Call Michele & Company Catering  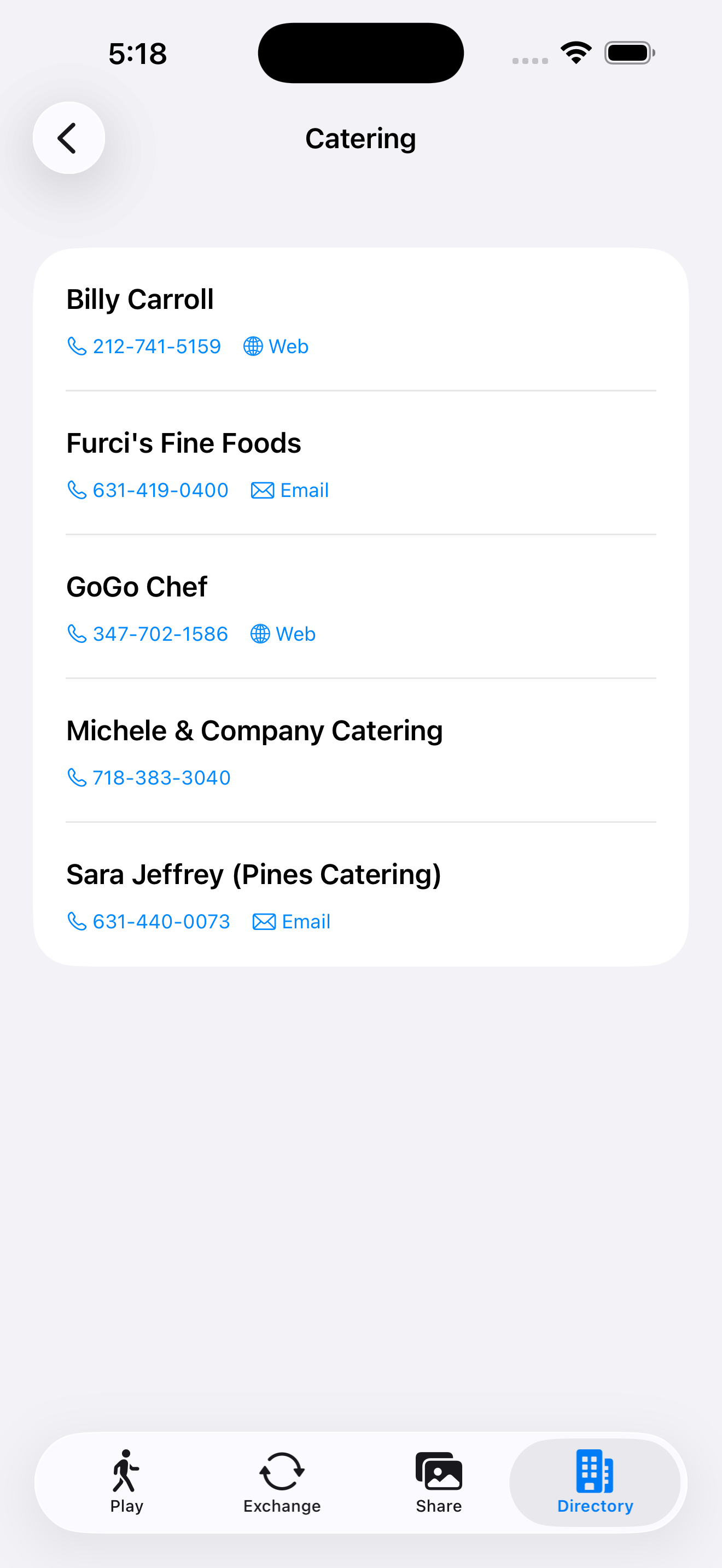click(161, 777)
